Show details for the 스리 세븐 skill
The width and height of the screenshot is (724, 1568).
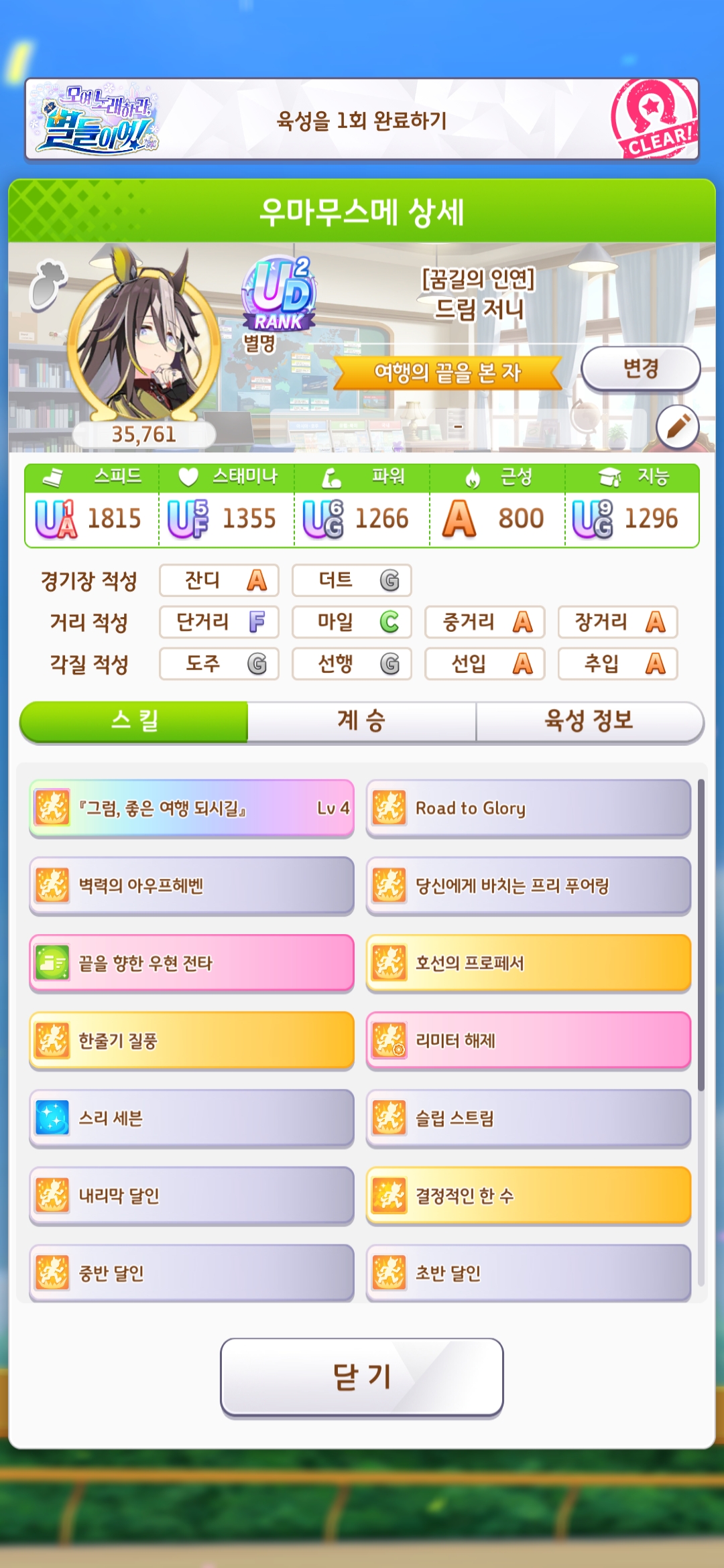[x=191, y=1118]
